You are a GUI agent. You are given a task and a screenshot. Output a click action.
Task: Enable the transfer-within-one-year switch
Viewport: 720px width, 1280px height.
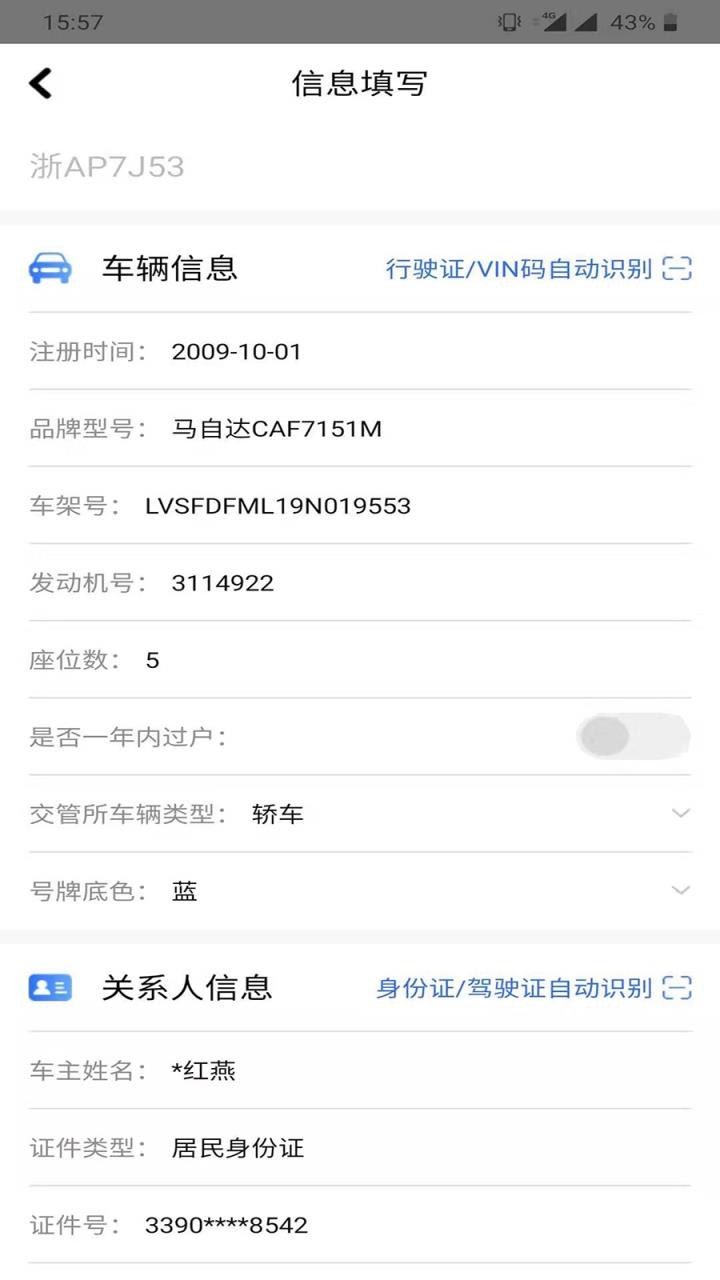point(632,737)
